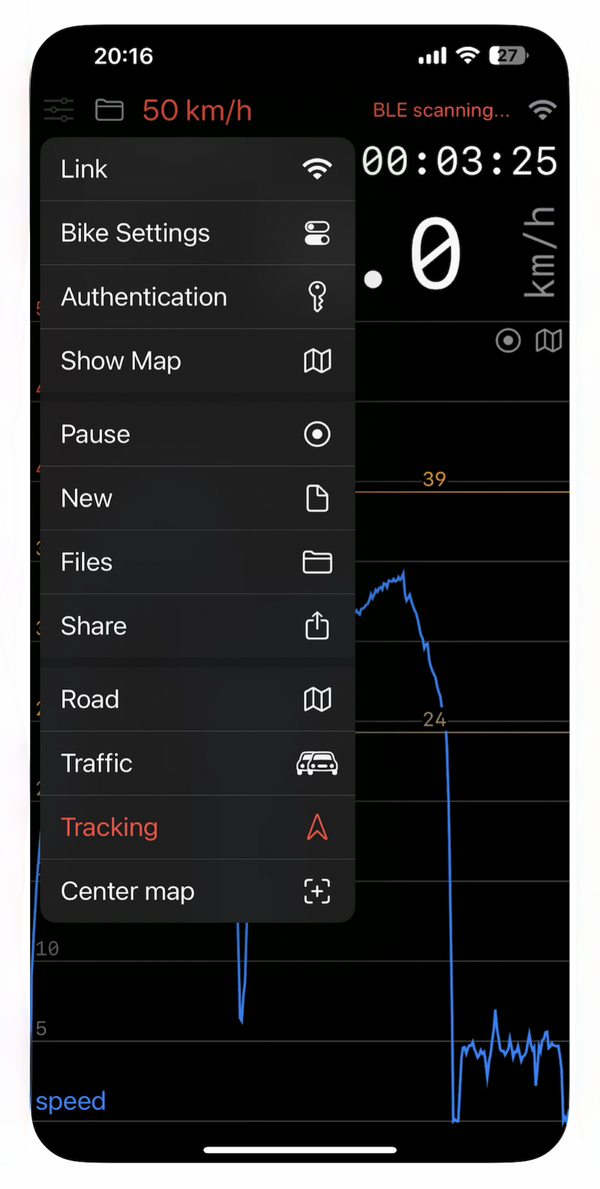
Task: Choose Show Map from the menu
Action: pos(197,361)
